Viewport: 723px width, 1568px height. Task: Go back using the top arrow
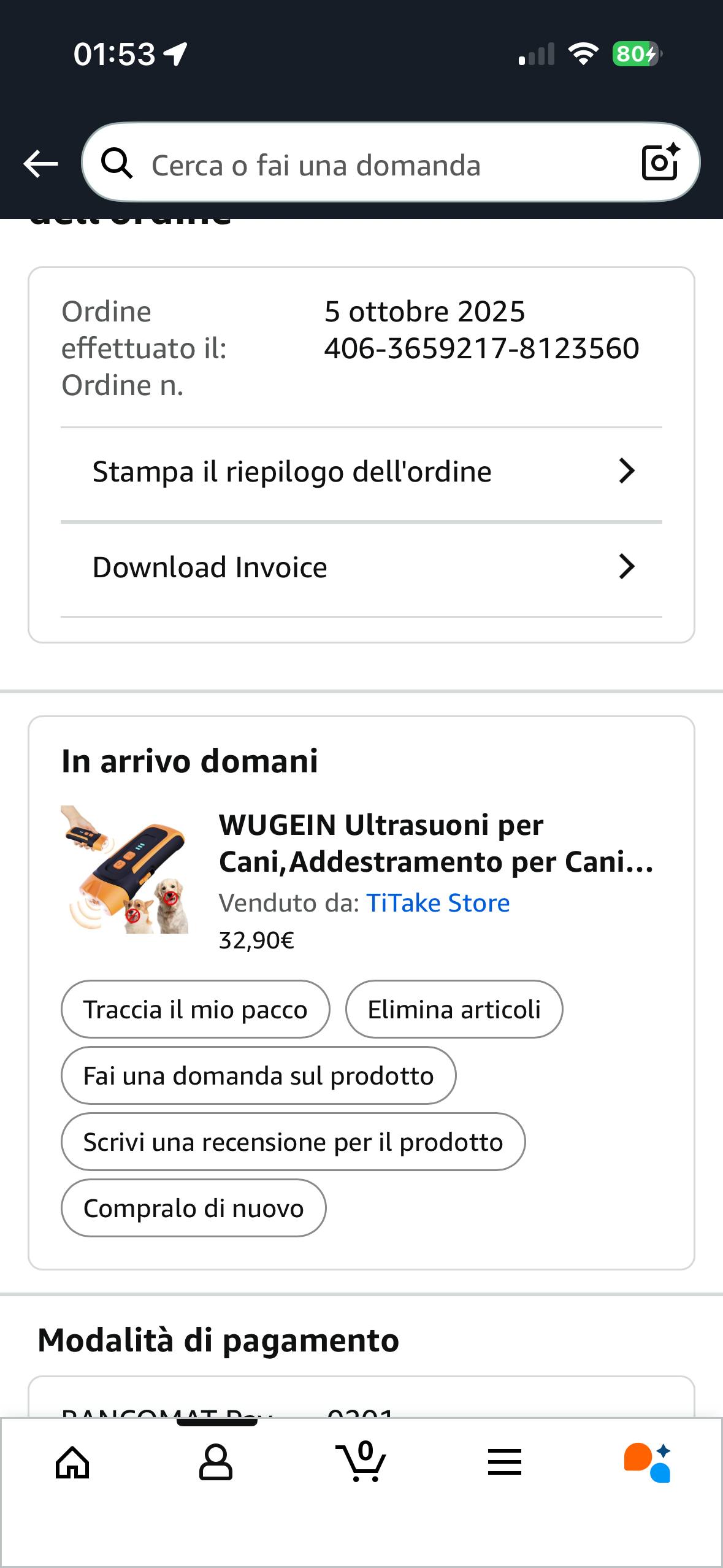point(40,164)
